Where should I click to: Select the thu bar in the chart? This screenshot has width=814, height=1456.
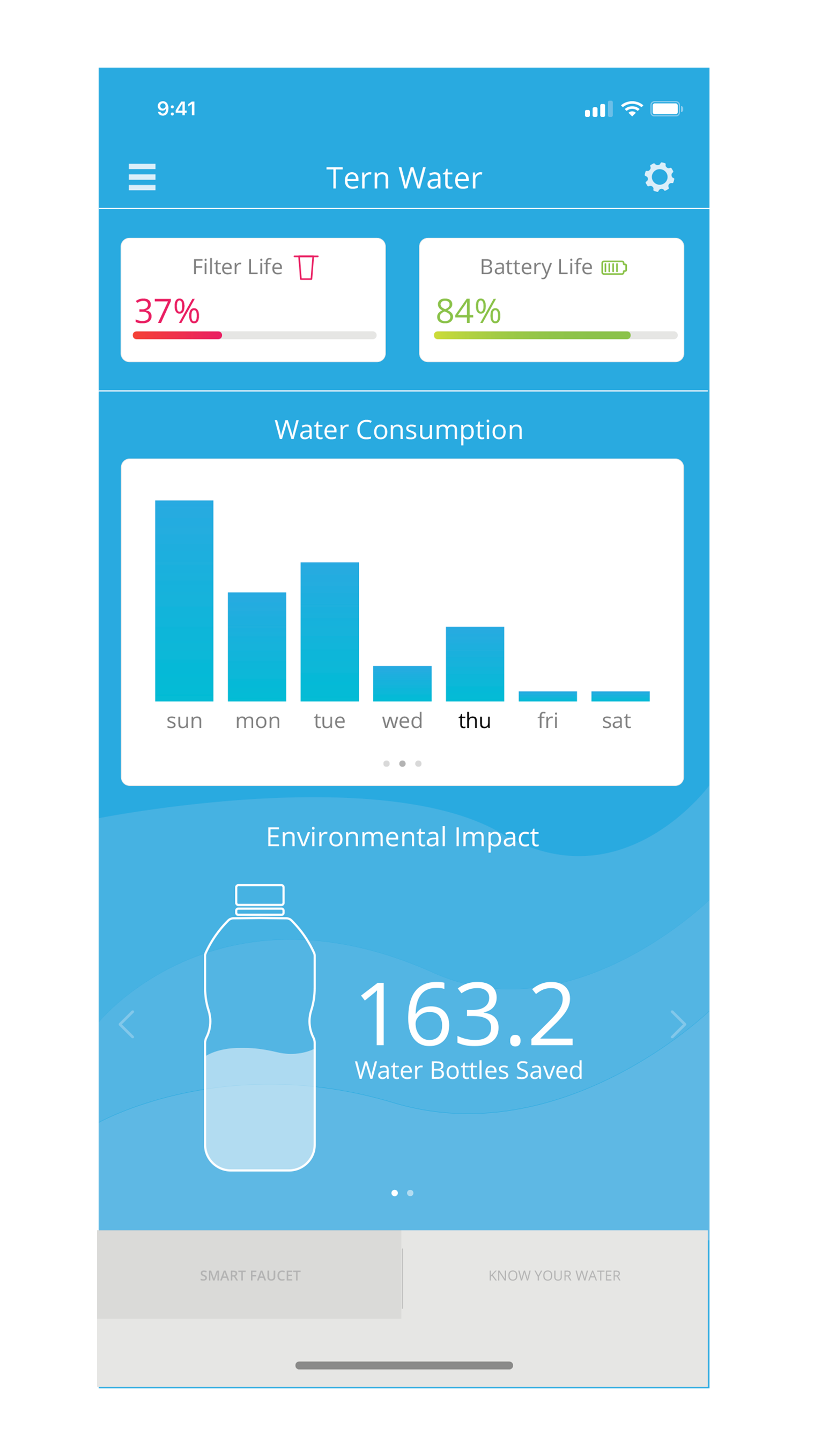(x=475, y=664)
